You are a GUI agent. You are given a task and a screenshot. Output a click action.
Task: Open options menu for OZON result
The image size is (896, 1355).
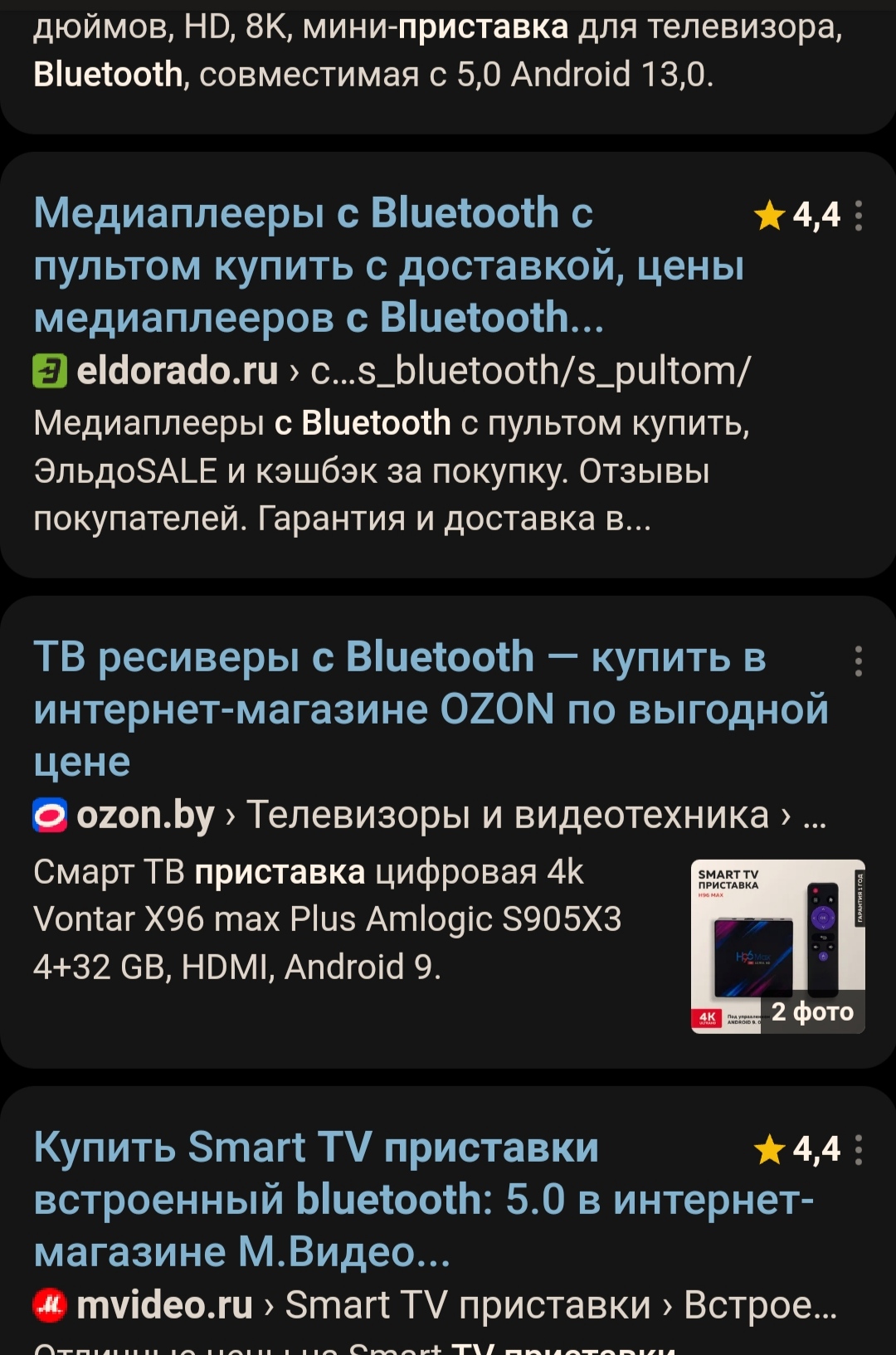(x=858, y=661)
